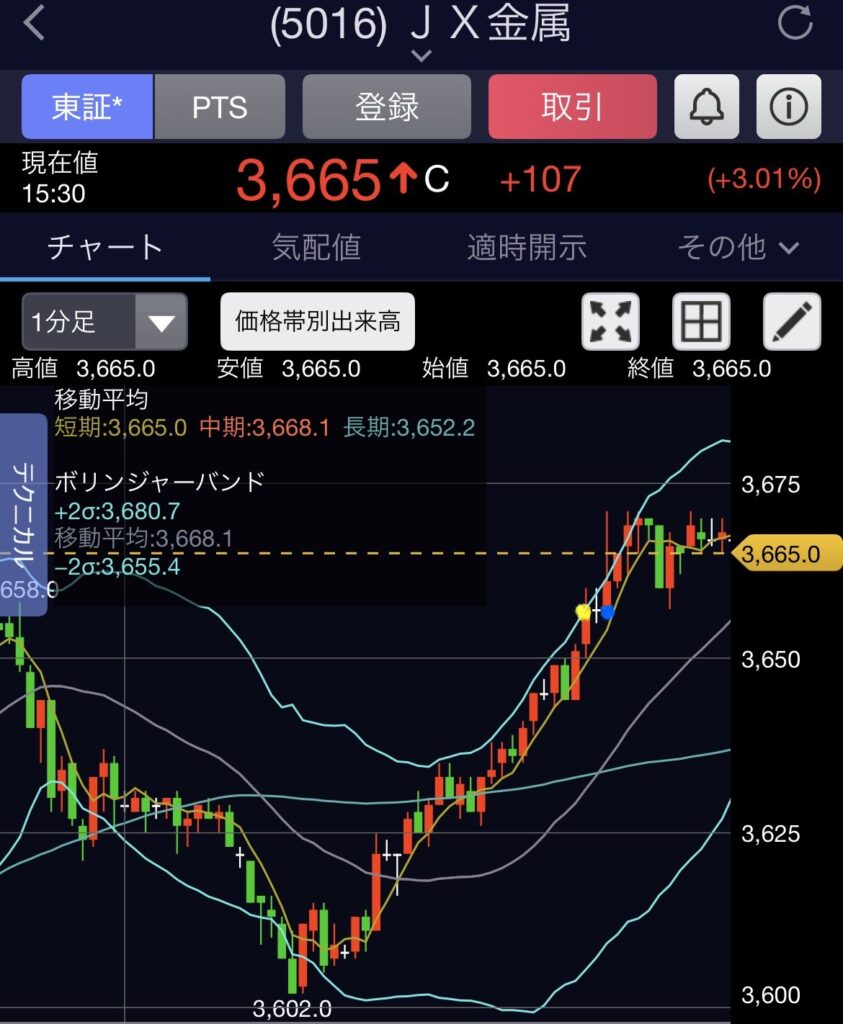Go back using the top-left arrow

coord(34,24)
